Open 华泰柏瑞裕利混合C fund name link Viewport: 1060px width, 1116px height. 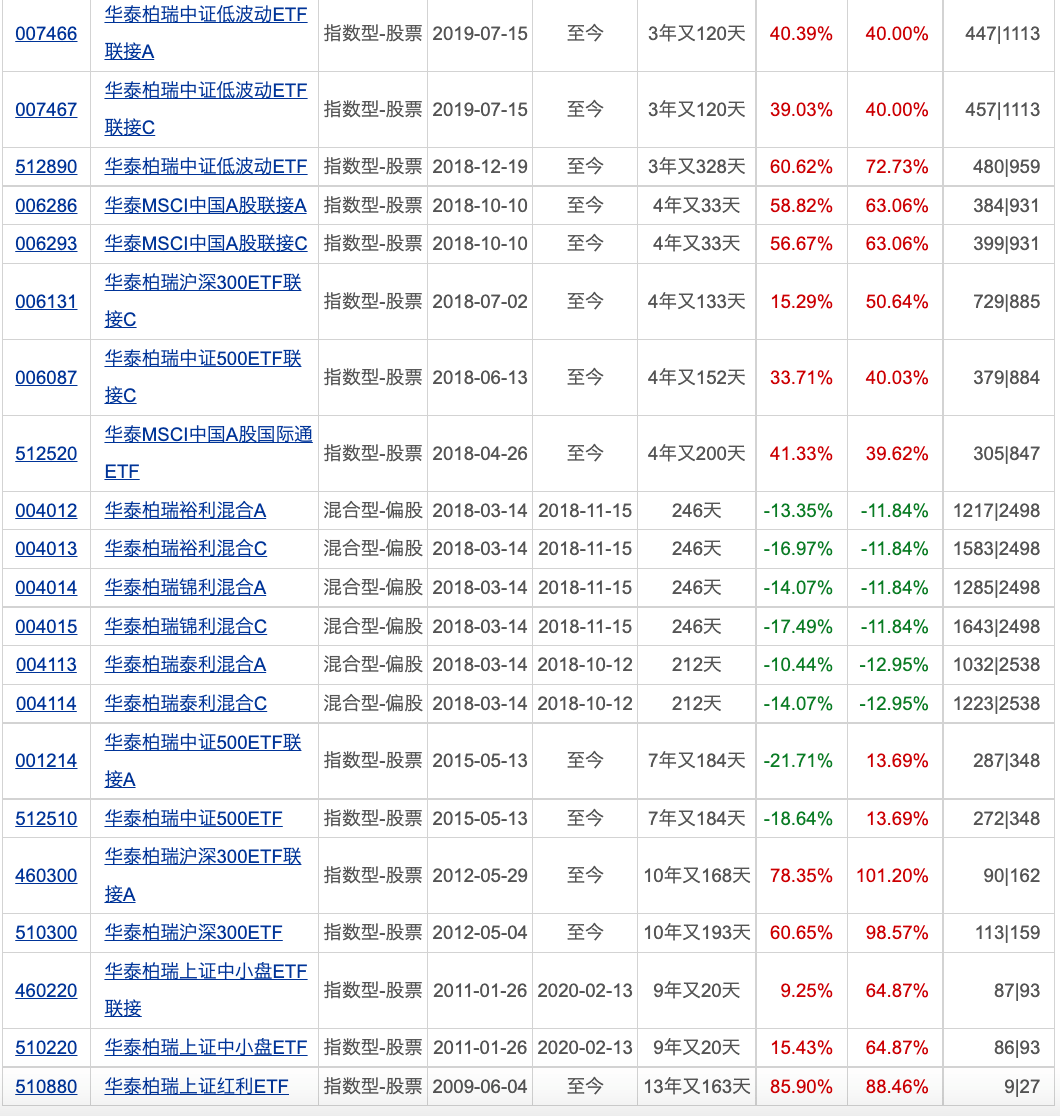(186, 549)
